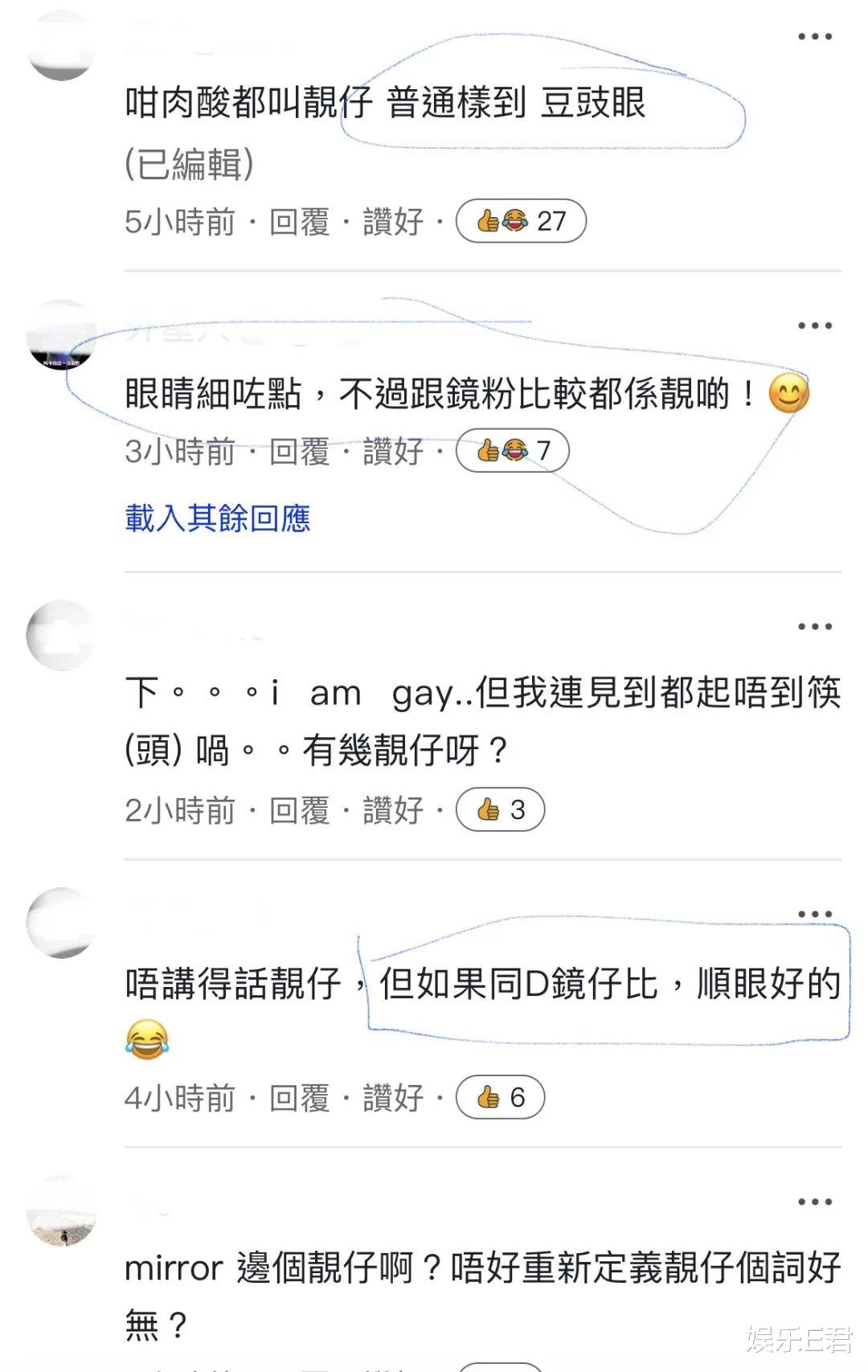The height and width of the screenshot is (1372, 868).
Task: Reply with 回覆 under the 'i am gay' comment
Action: (300, 809)
